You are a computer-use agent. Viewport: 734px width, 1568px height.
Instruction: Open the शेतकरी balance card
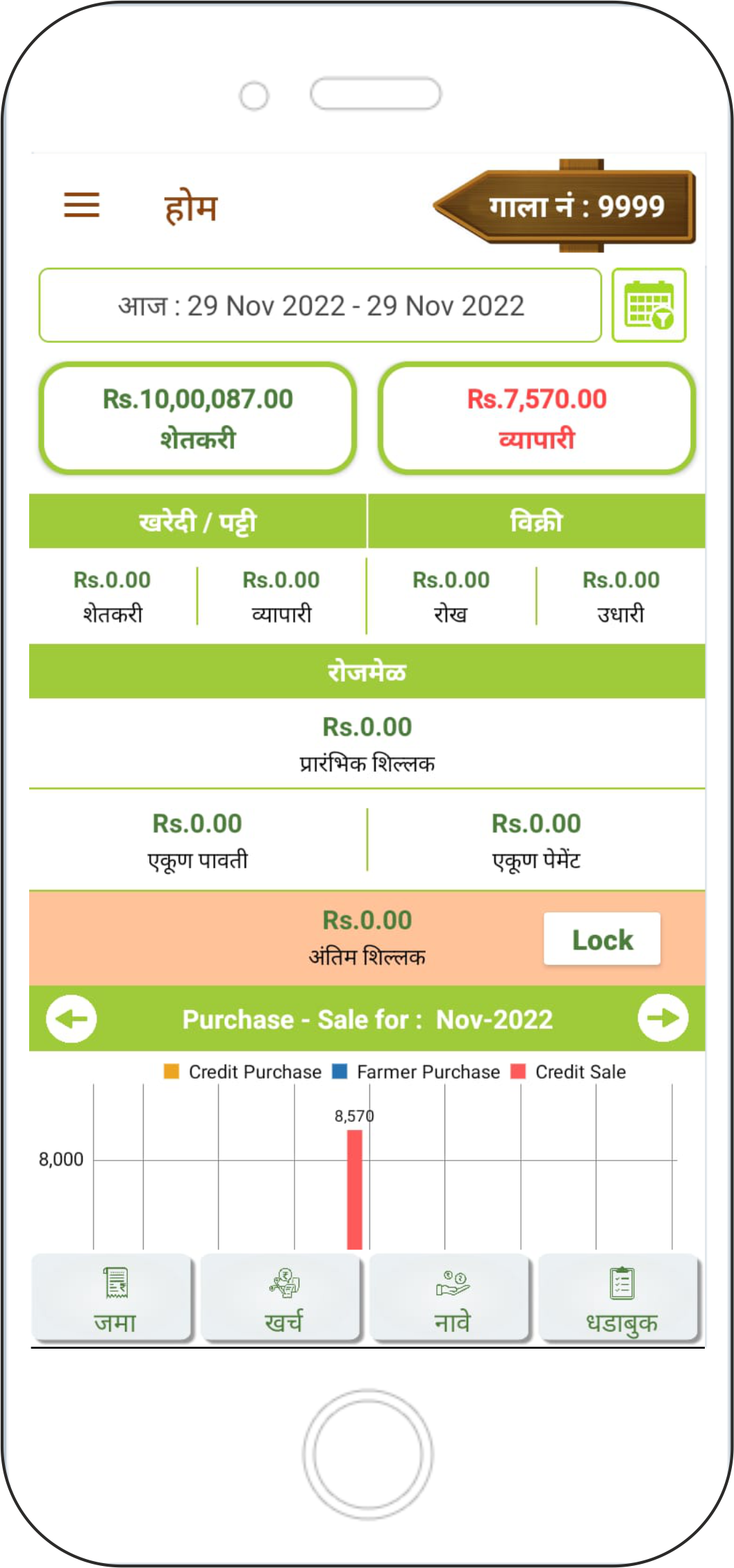click(198, 418)
